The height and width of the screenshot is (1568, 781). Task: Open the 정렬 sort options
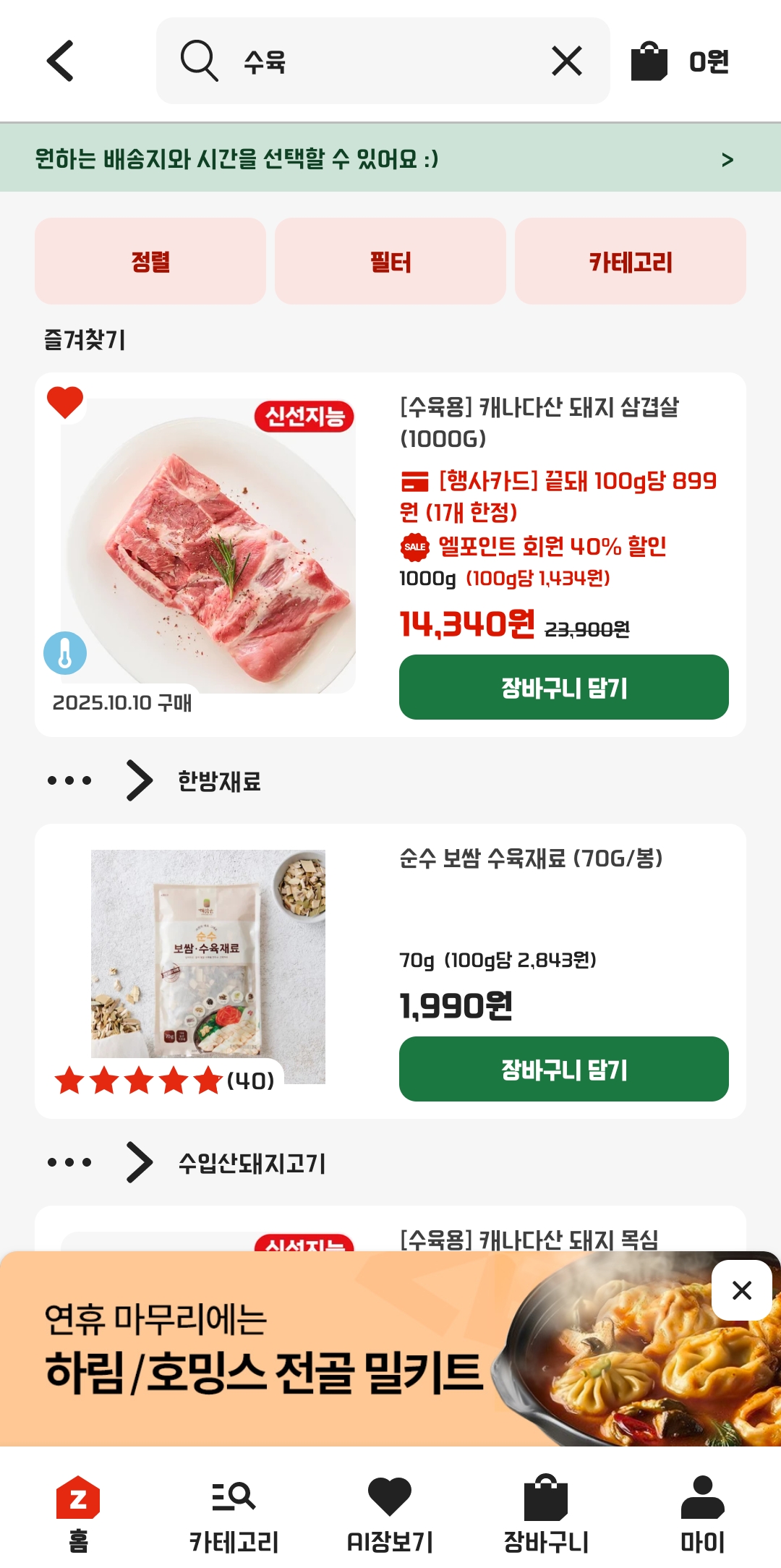tap(150, 261)
